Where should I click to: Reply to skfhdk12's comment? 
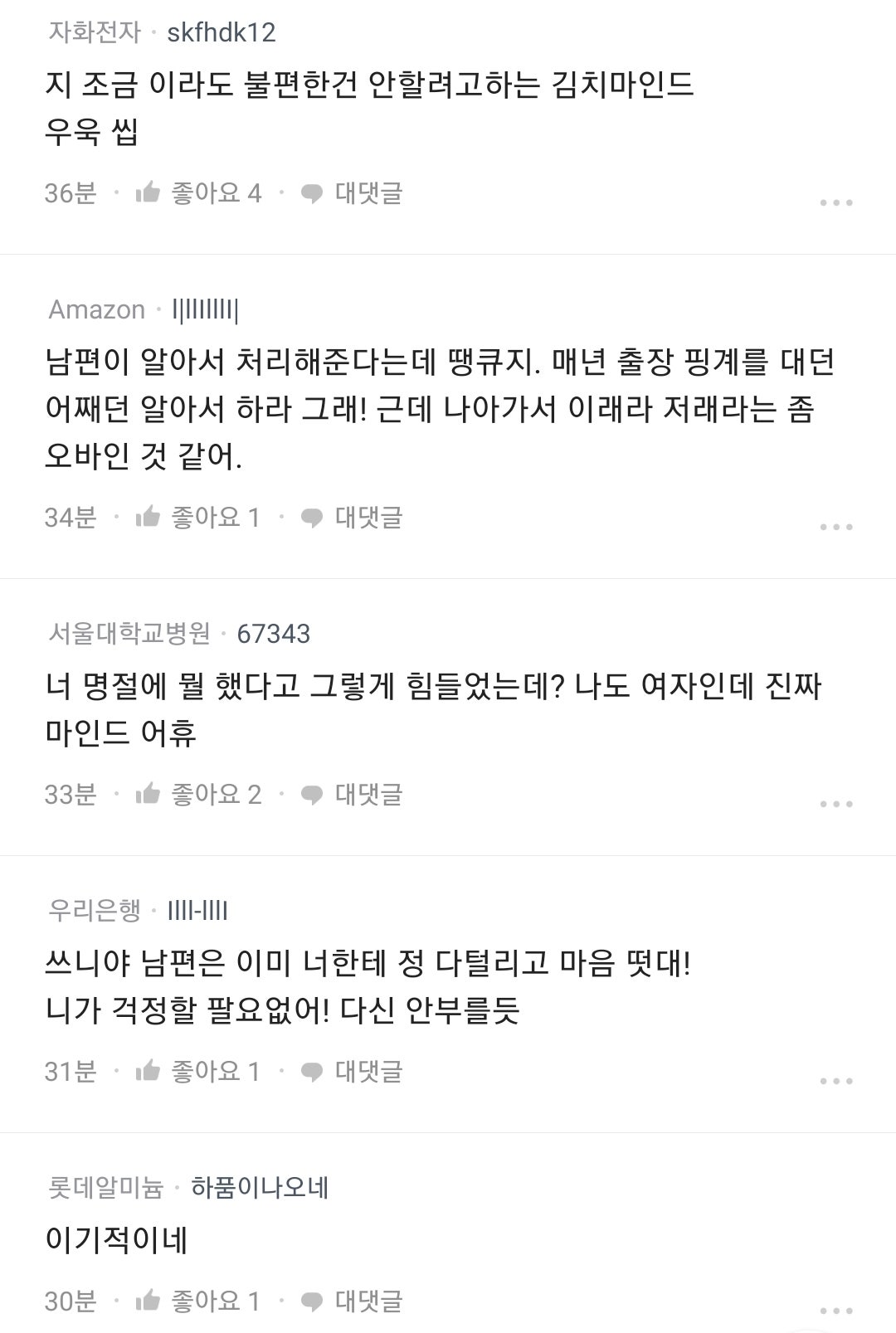coord(352,193)
